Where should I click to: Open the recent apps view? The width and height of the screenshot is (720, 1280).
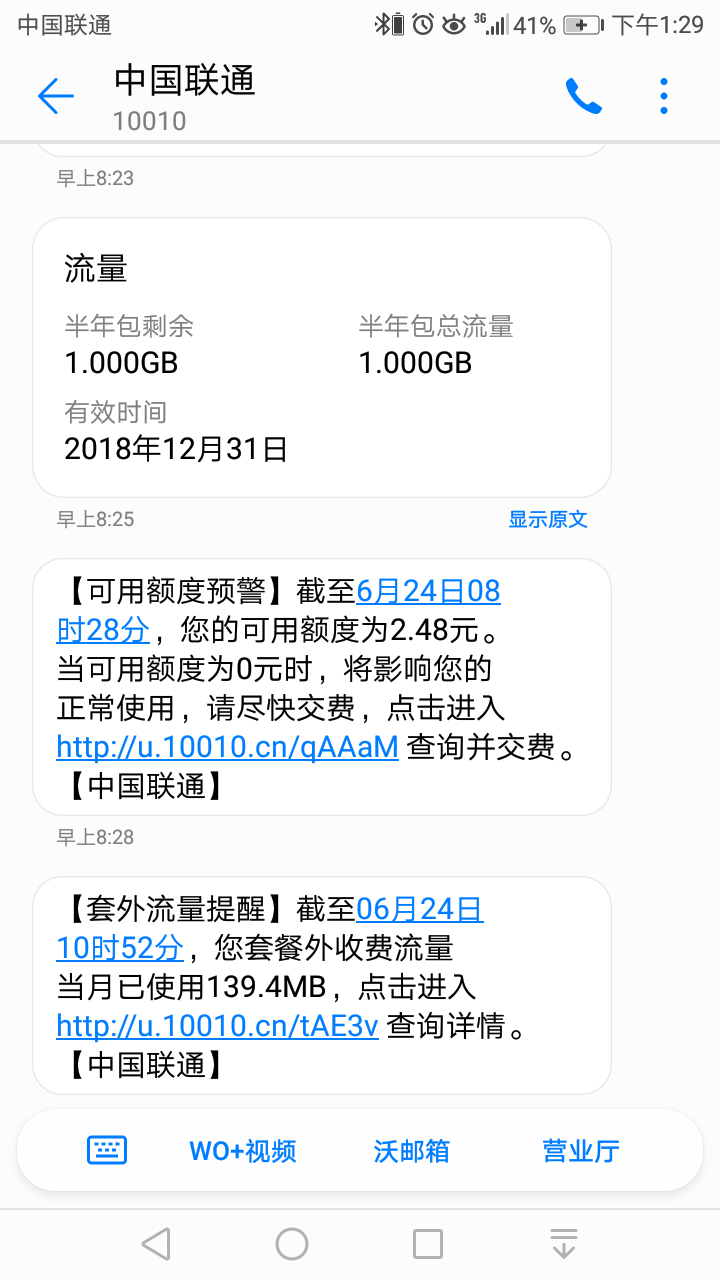point(427,1244)
